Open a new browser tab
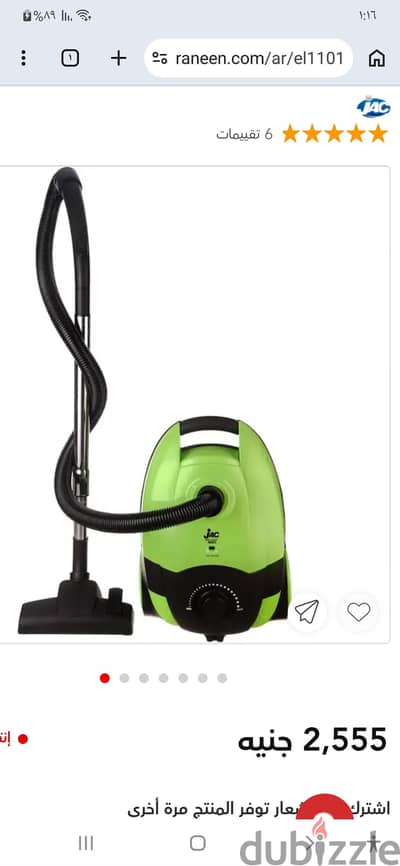 point(119,58)
